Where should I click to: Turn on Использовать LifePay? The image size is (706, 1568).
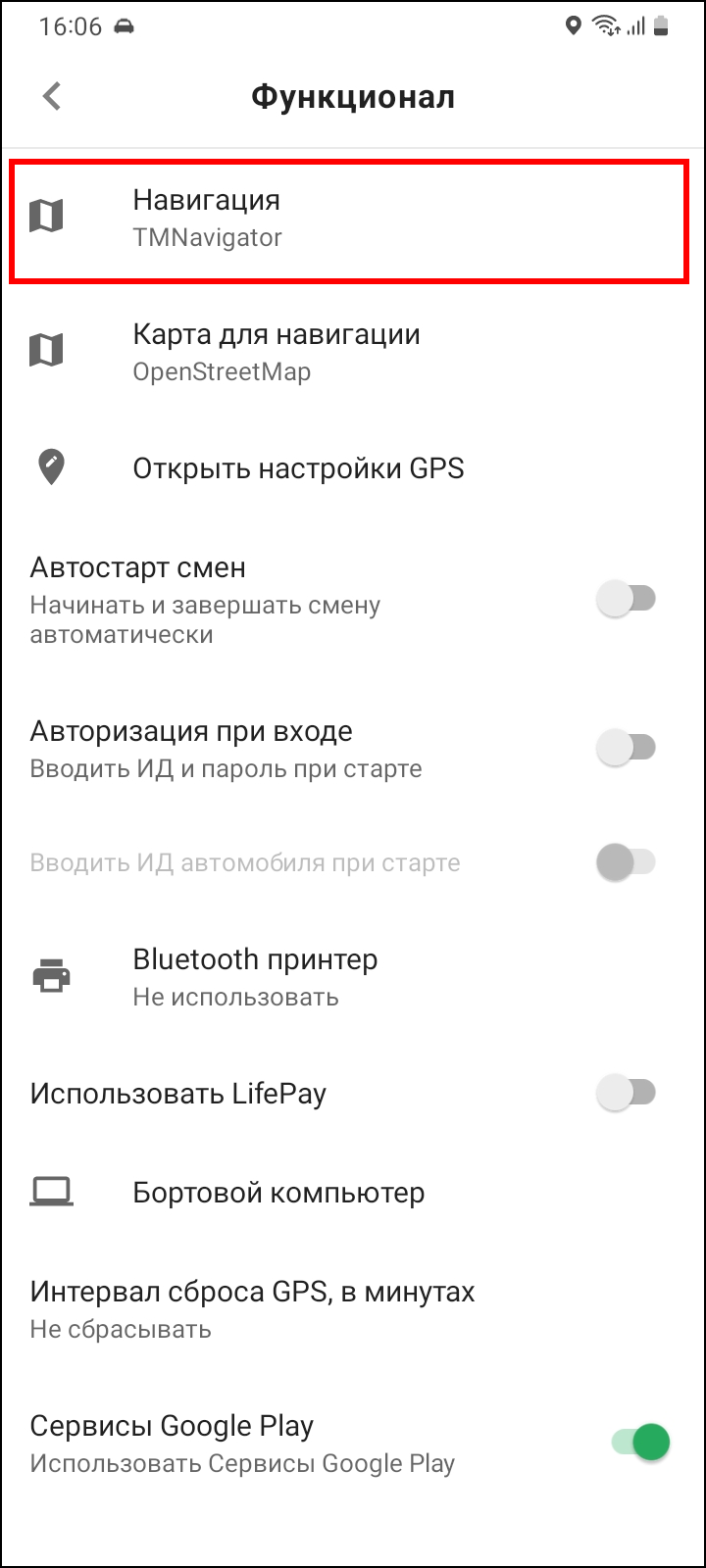coord(627,1093)
